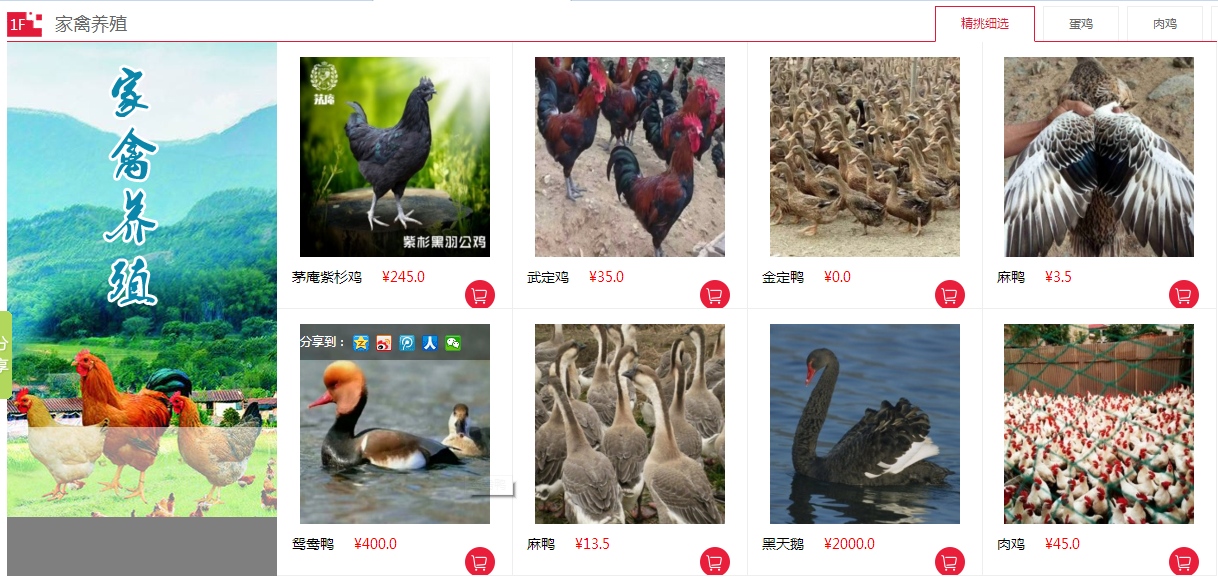The width and height of the screenshot is (1218, 578).
Task: Add 鸳鸯鸭 to cart
Action: (480, 562)
